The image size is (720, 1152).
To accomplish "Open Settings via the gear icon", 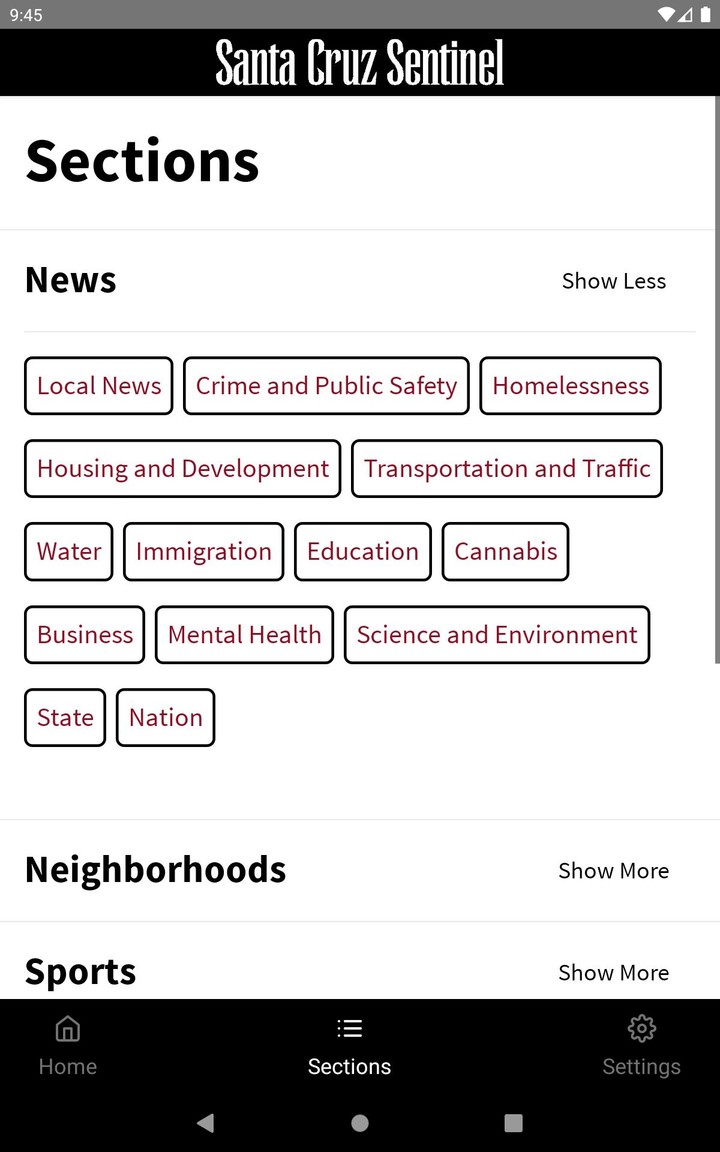I will 641,1028.
